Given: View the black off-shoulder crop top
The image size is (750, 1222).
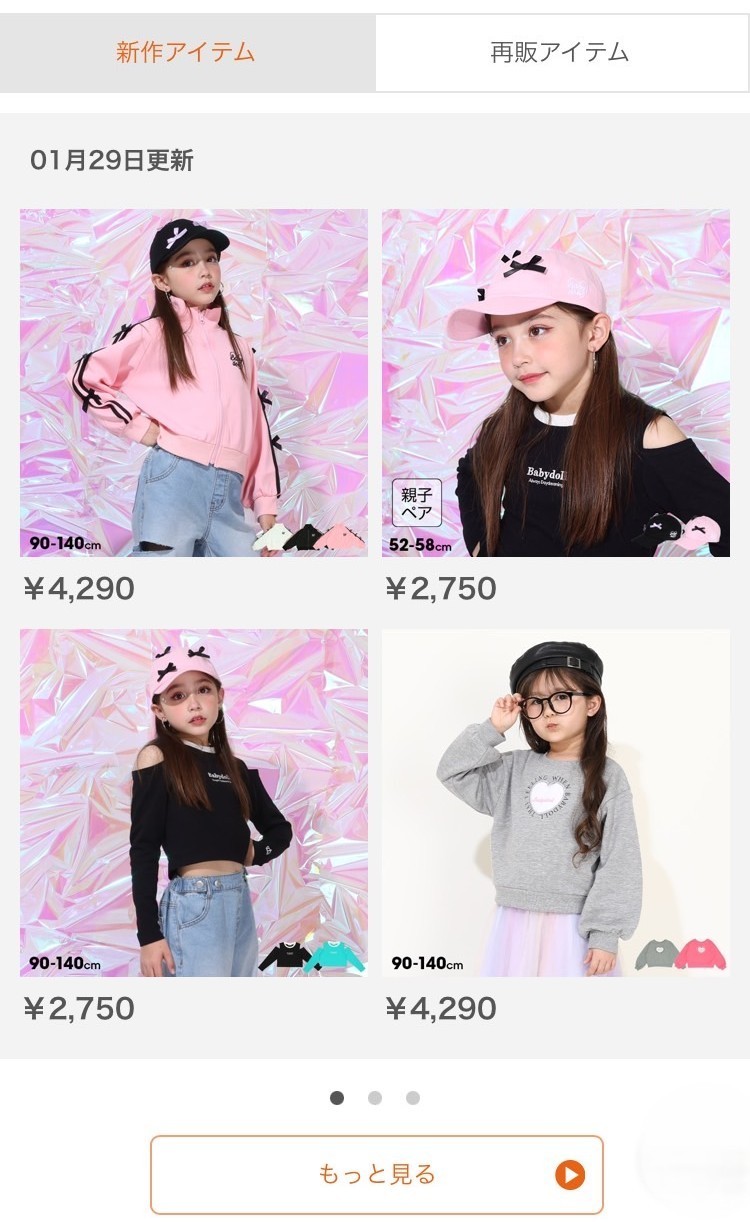Looking at the screenshot, I should point(194,803).
